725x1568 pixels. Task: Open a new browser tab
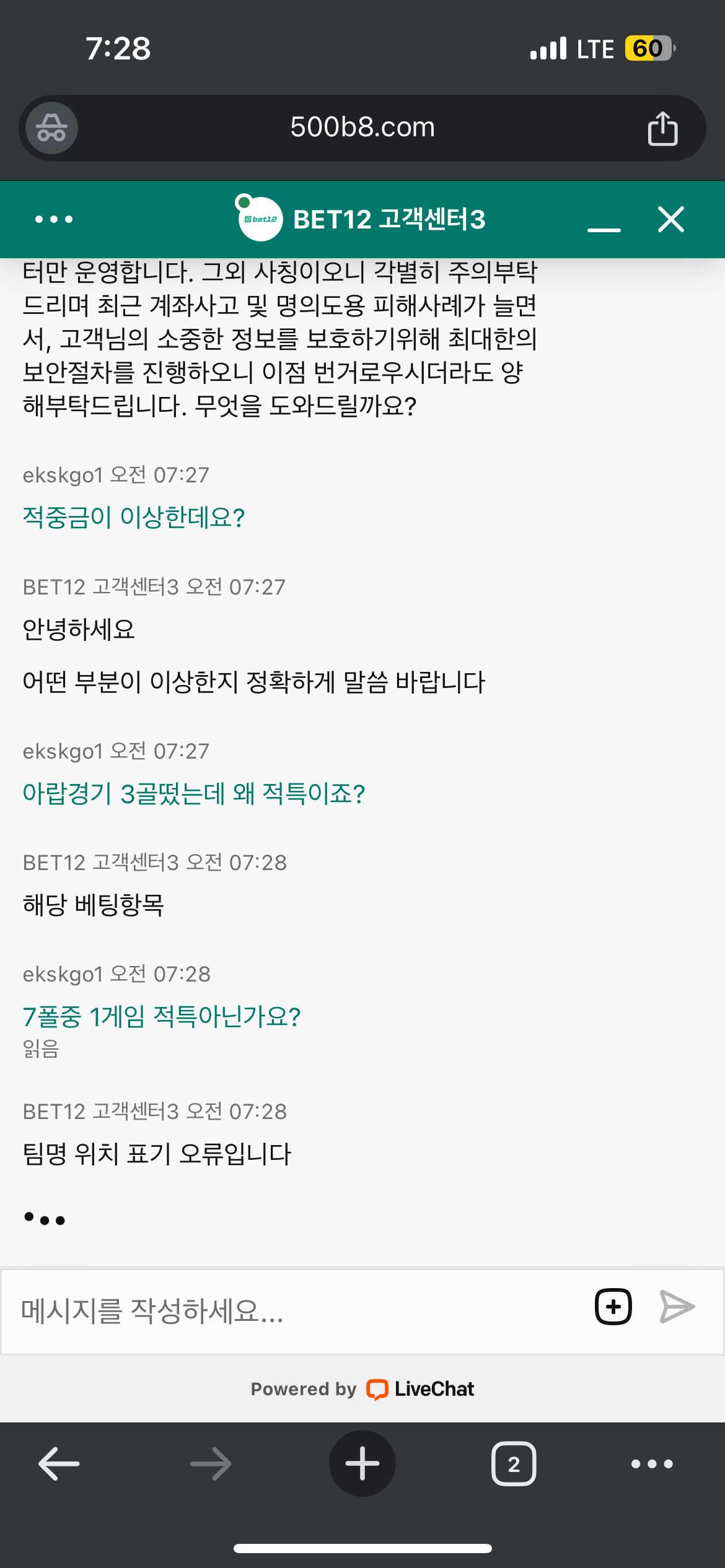[x=362, y=1464]
